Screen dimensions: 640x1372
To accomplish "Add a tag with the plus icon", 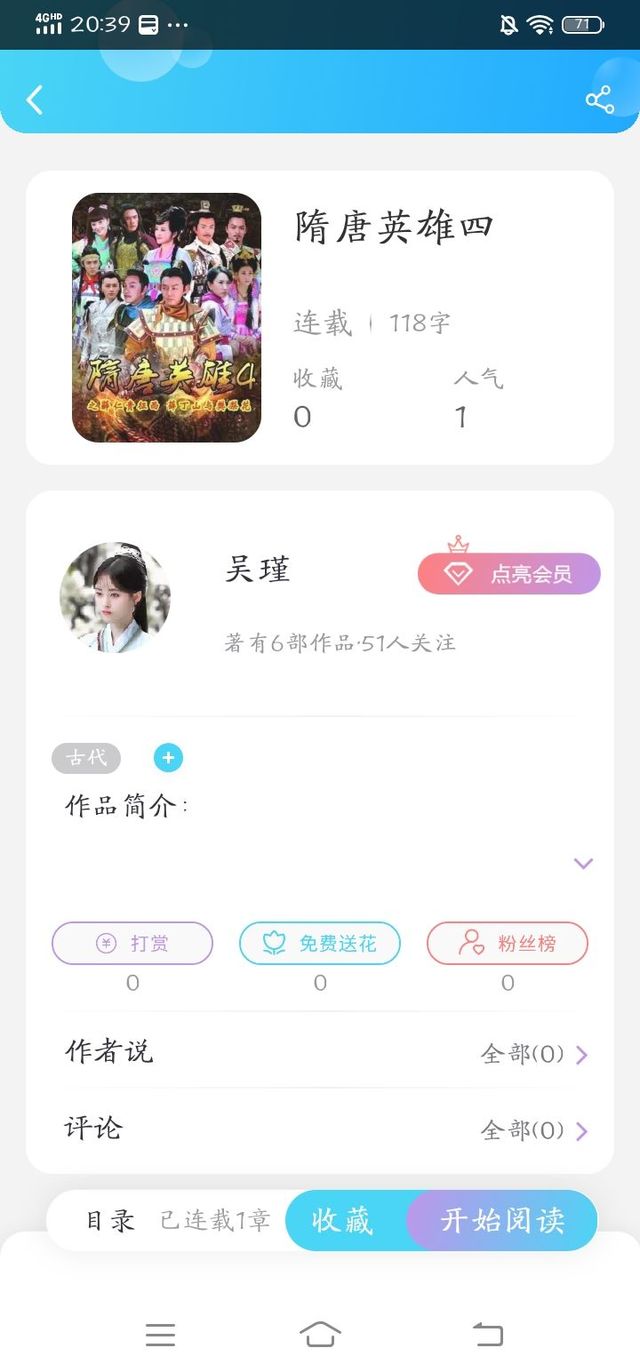I will pyautogui.click(x=168, y=758).
